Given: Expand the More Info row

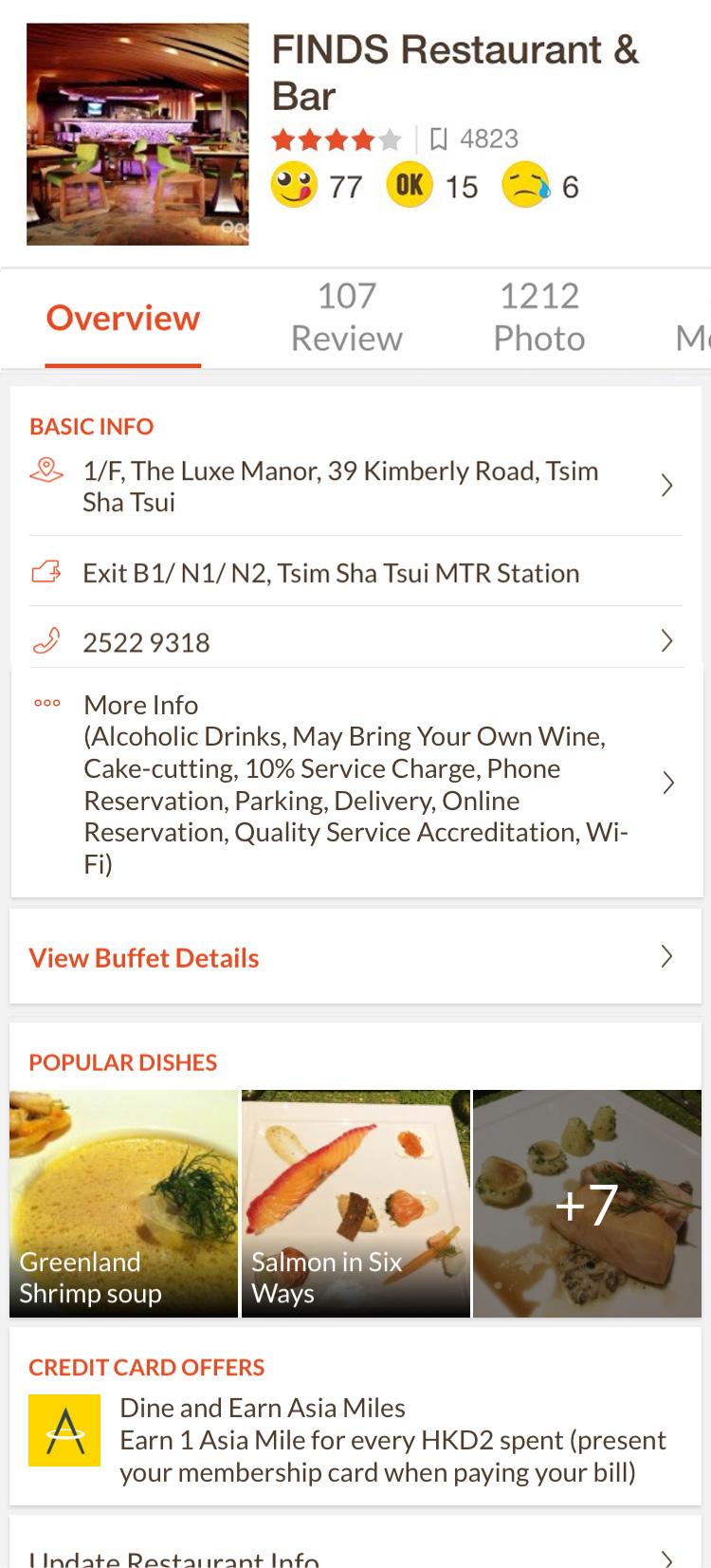Looking at the screenshot, I should [x=355, y=784].
